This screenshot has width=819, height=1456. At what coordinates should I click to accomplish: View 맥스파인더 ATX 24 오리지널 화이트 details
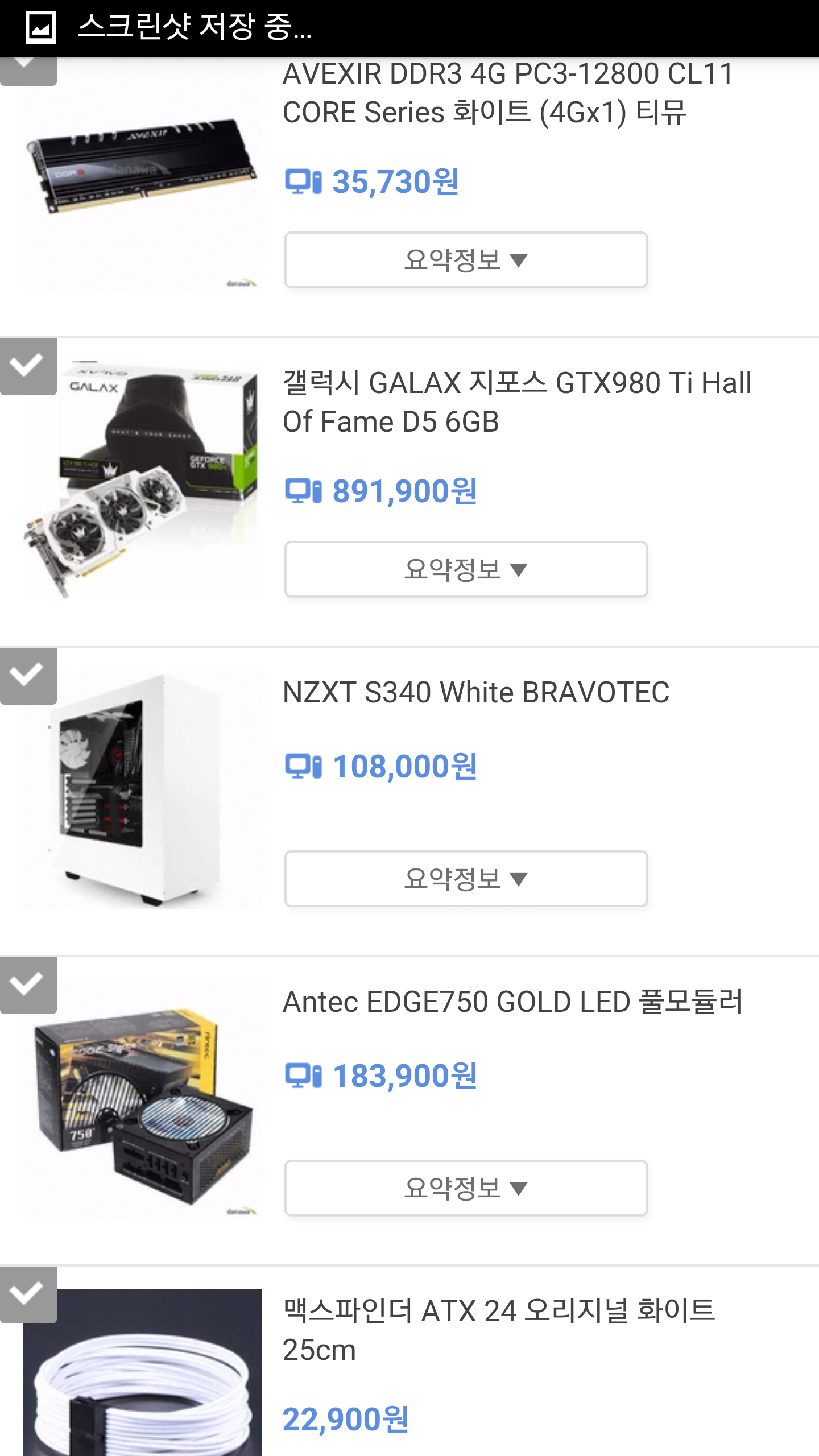[x=498, y=1330]
